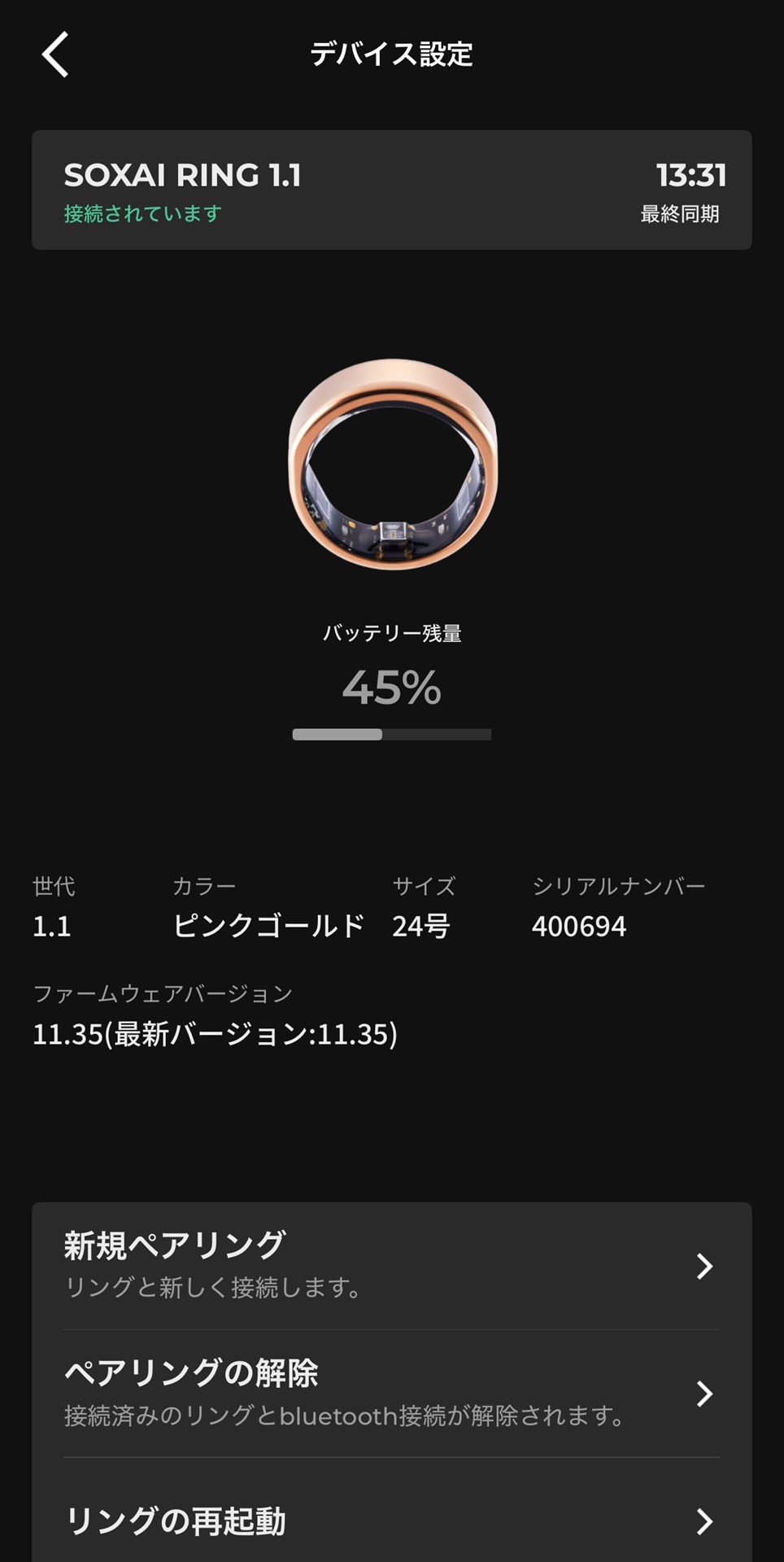
Task: Expand ペアリングの解除 using its chevron
Action: [x=706, y=1391]
